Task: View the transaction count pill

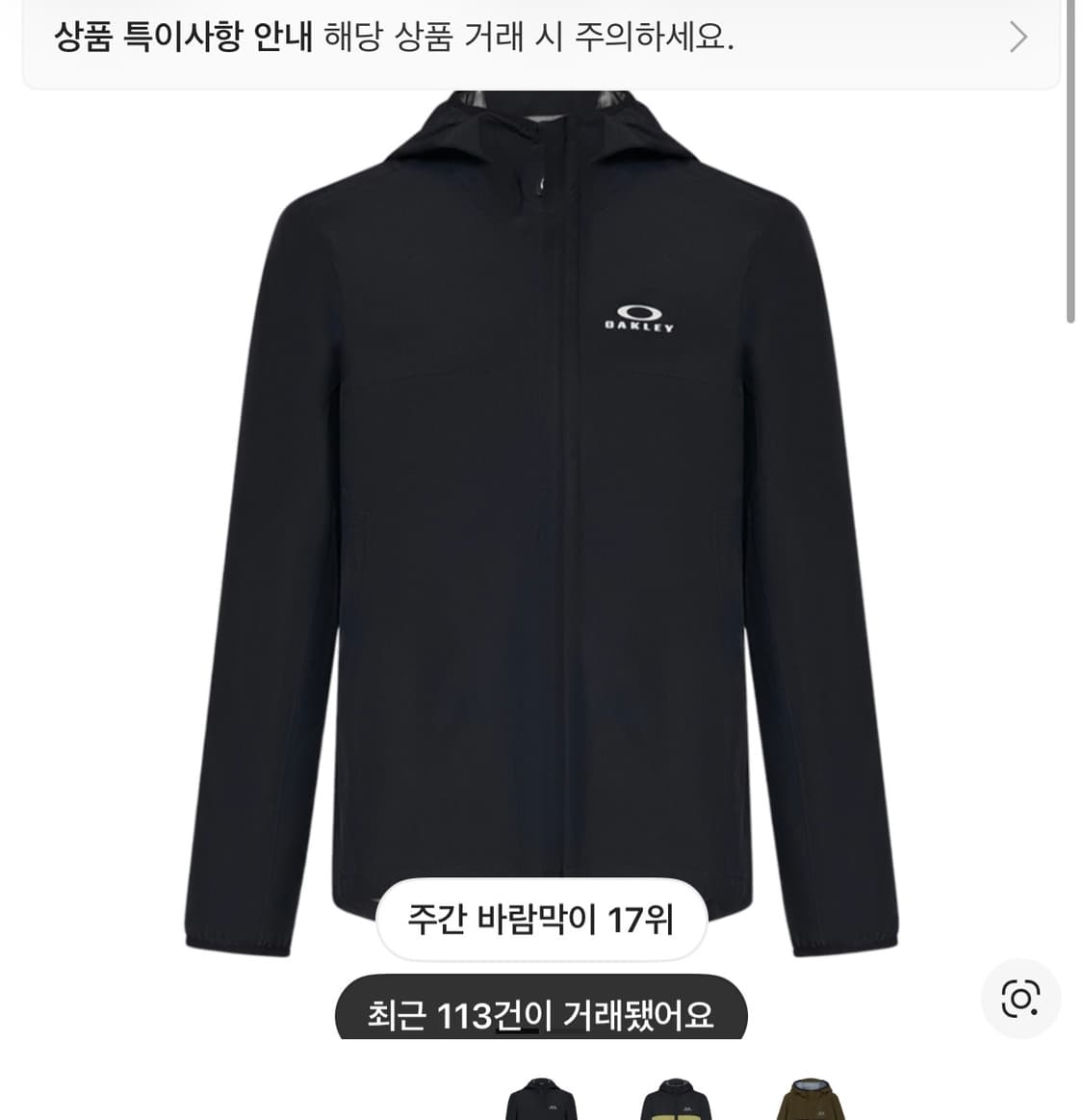Action: click(541, 1013)
